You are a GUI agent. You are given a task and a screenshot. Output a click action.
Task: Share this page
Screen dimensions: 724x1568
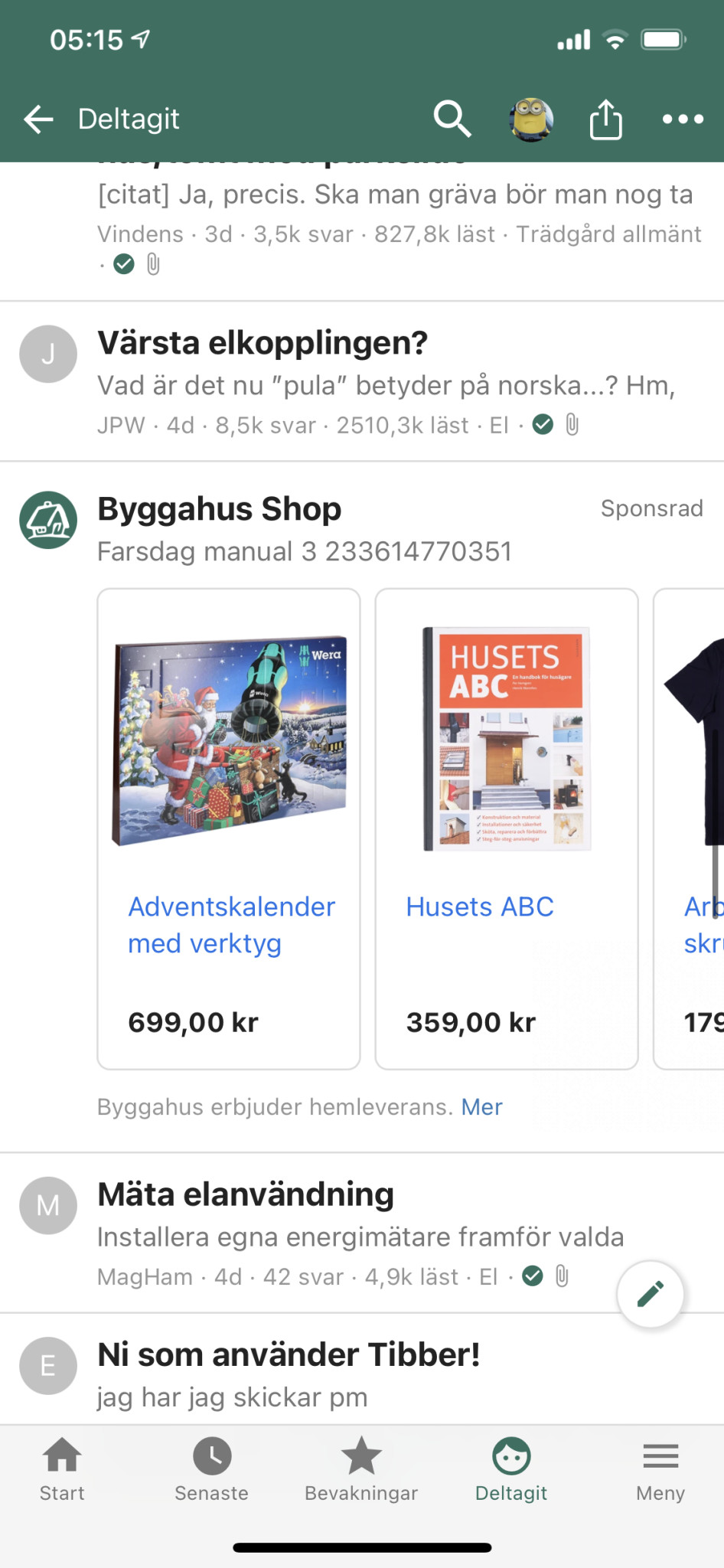(x=605, y=119)
